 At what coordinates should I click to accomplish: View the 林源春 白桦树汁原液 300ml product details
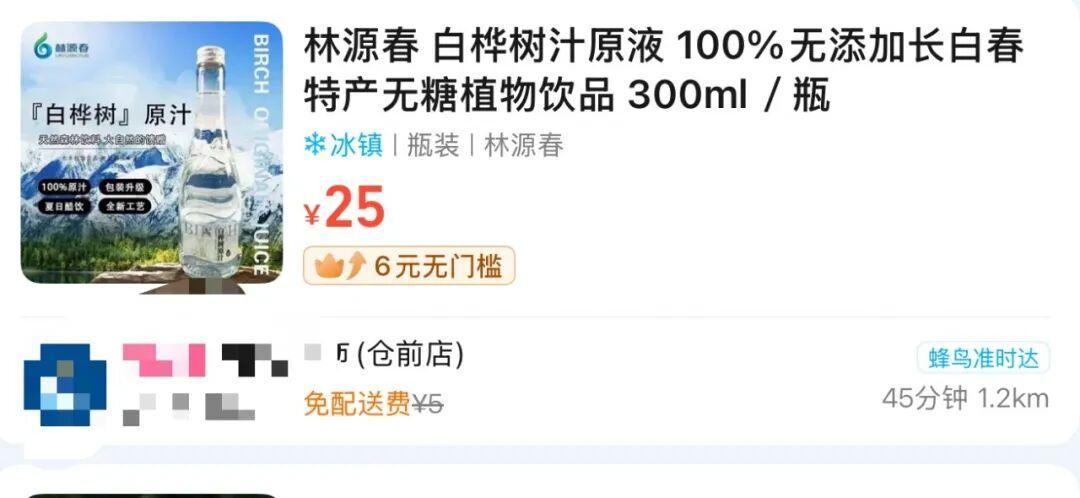coord(664,71)
